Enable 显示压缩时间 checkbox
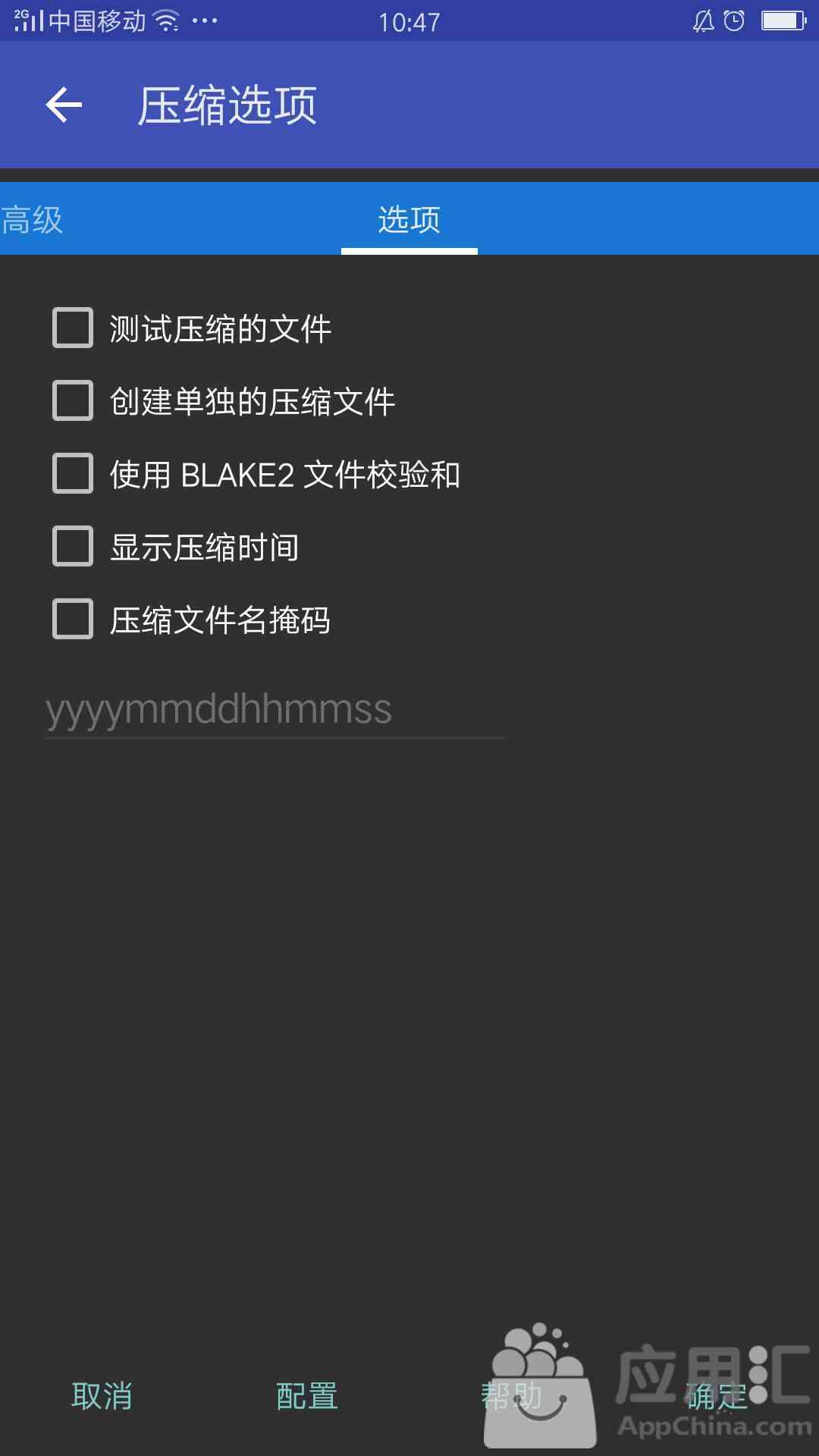819x1456 pixels. click(73, 546)
